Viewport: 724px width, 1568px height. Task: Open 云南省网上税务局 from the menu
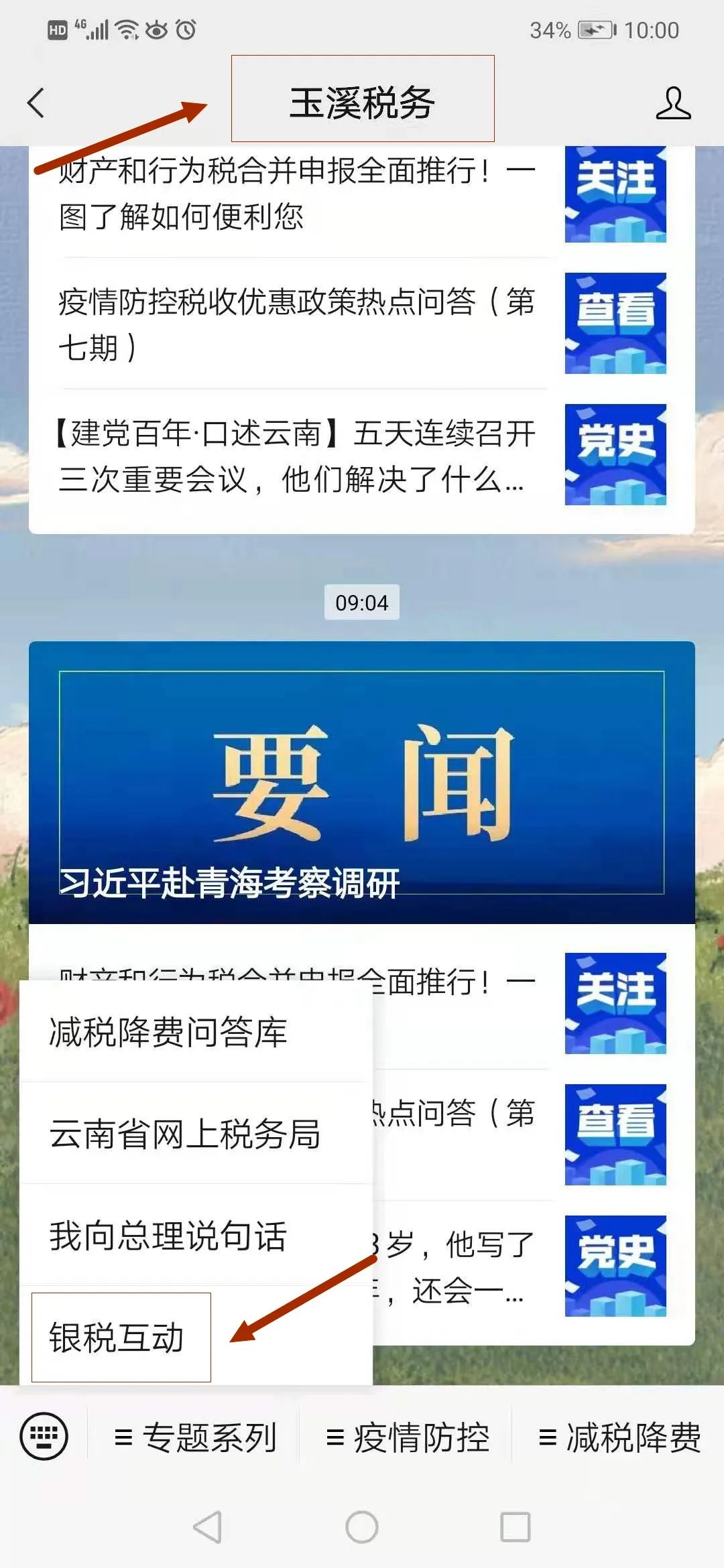click(x=196, y=1133)
